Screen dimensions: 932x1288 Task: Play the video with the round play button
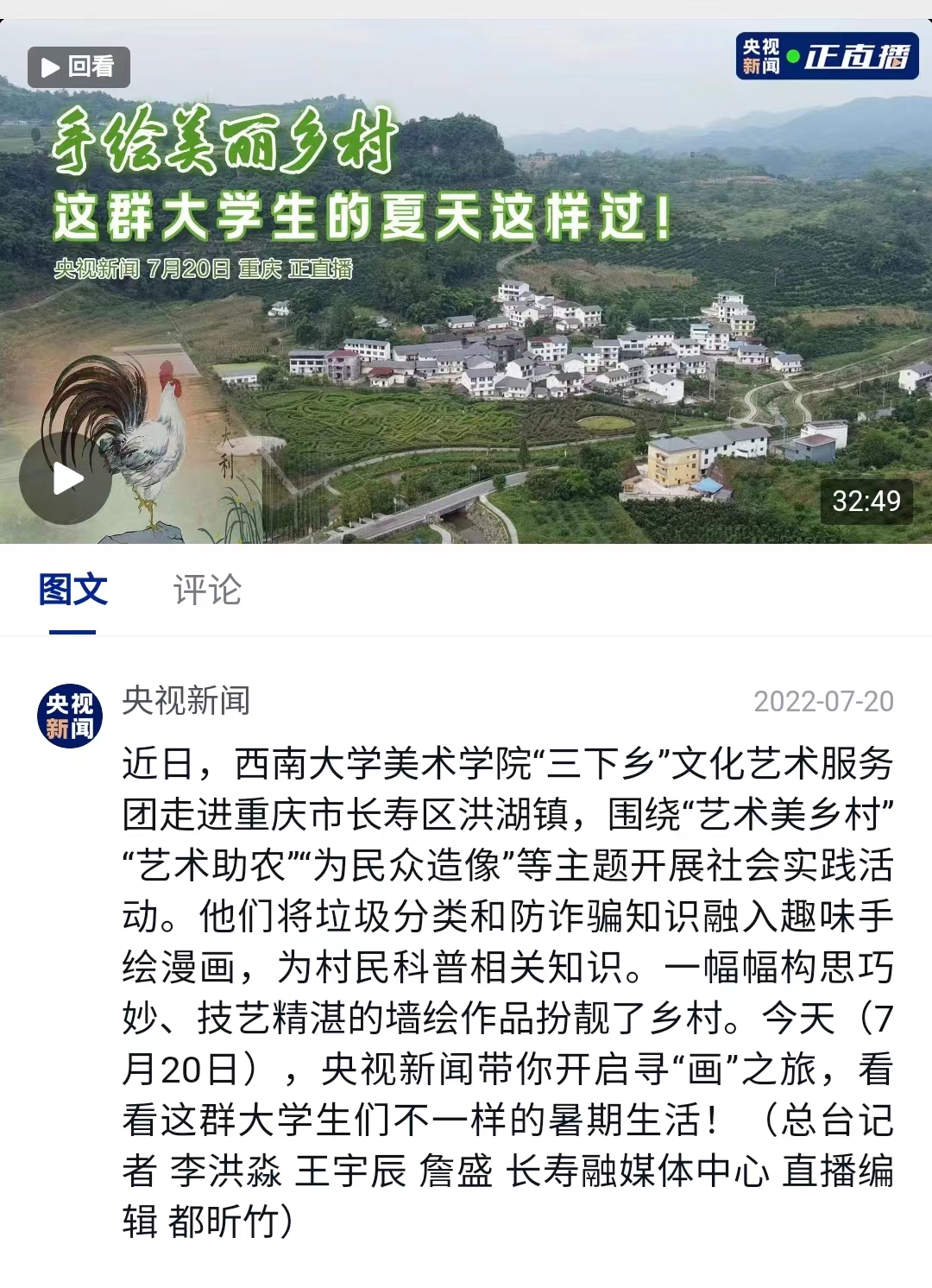(x=66, y=478)
